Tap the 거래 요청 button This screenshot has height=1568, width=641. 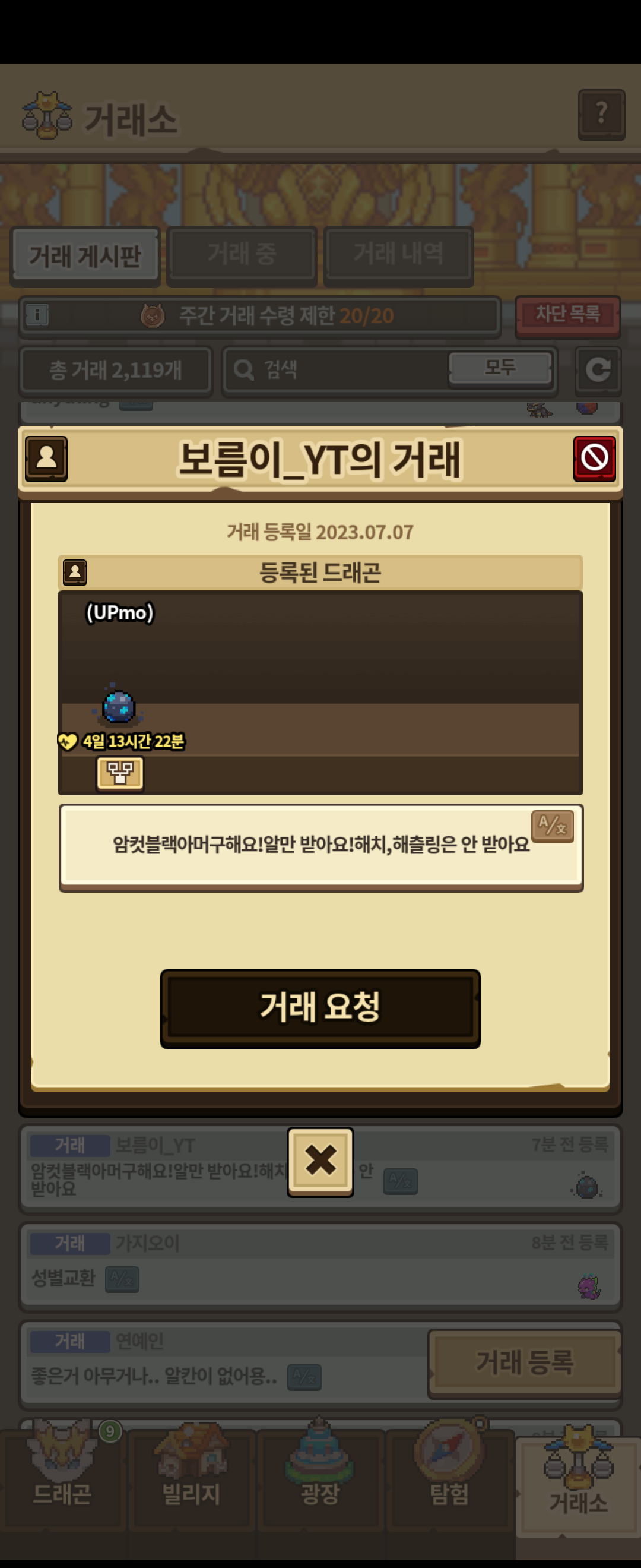[x=320, y=1007]
